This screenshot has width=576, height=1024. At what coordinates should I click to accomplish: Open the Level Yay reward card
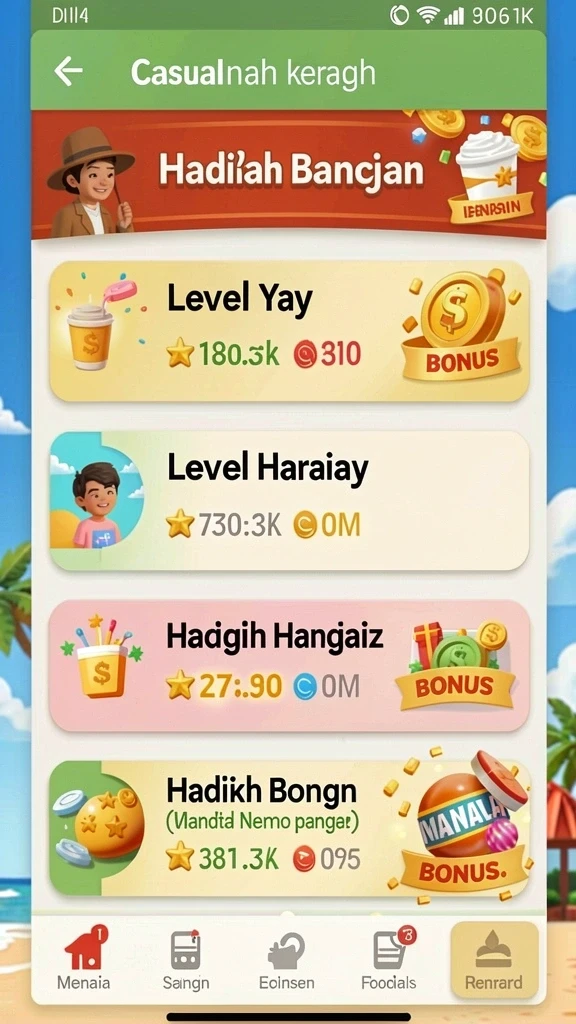point(289,331)
